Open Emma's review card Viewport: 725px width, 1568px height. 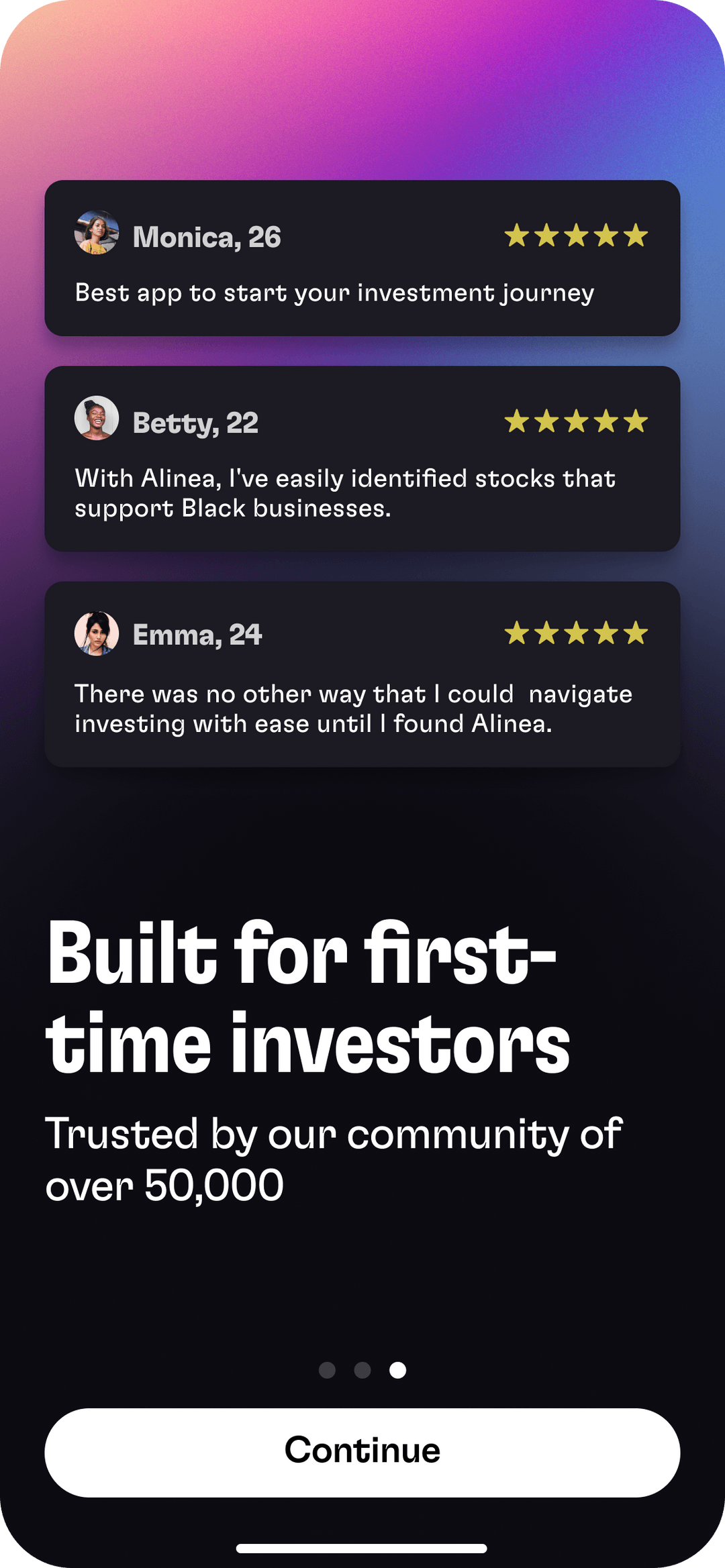click(362, 674)
